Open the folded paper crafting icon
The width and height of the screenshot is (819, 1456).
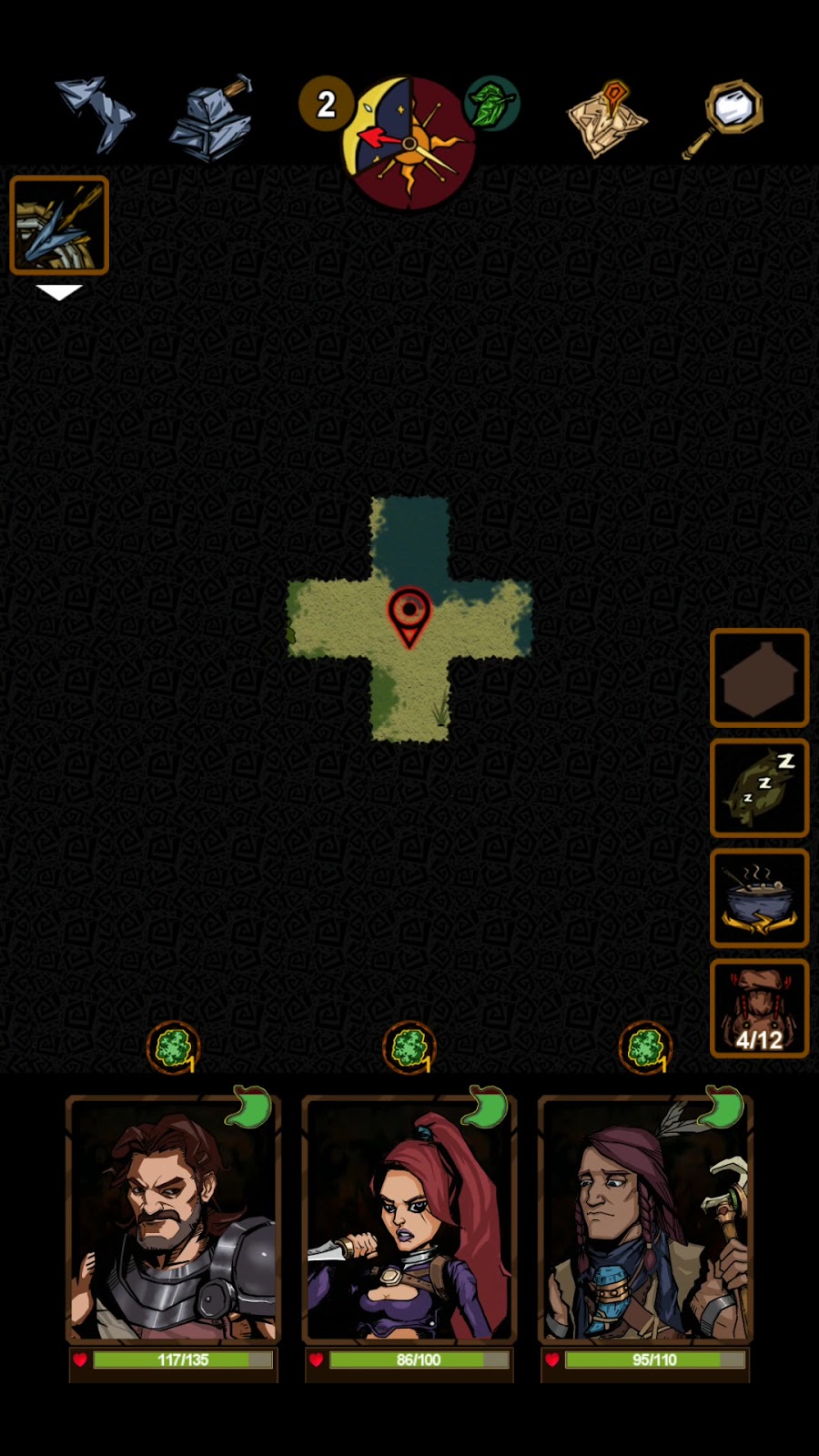(x=96, y=115)
